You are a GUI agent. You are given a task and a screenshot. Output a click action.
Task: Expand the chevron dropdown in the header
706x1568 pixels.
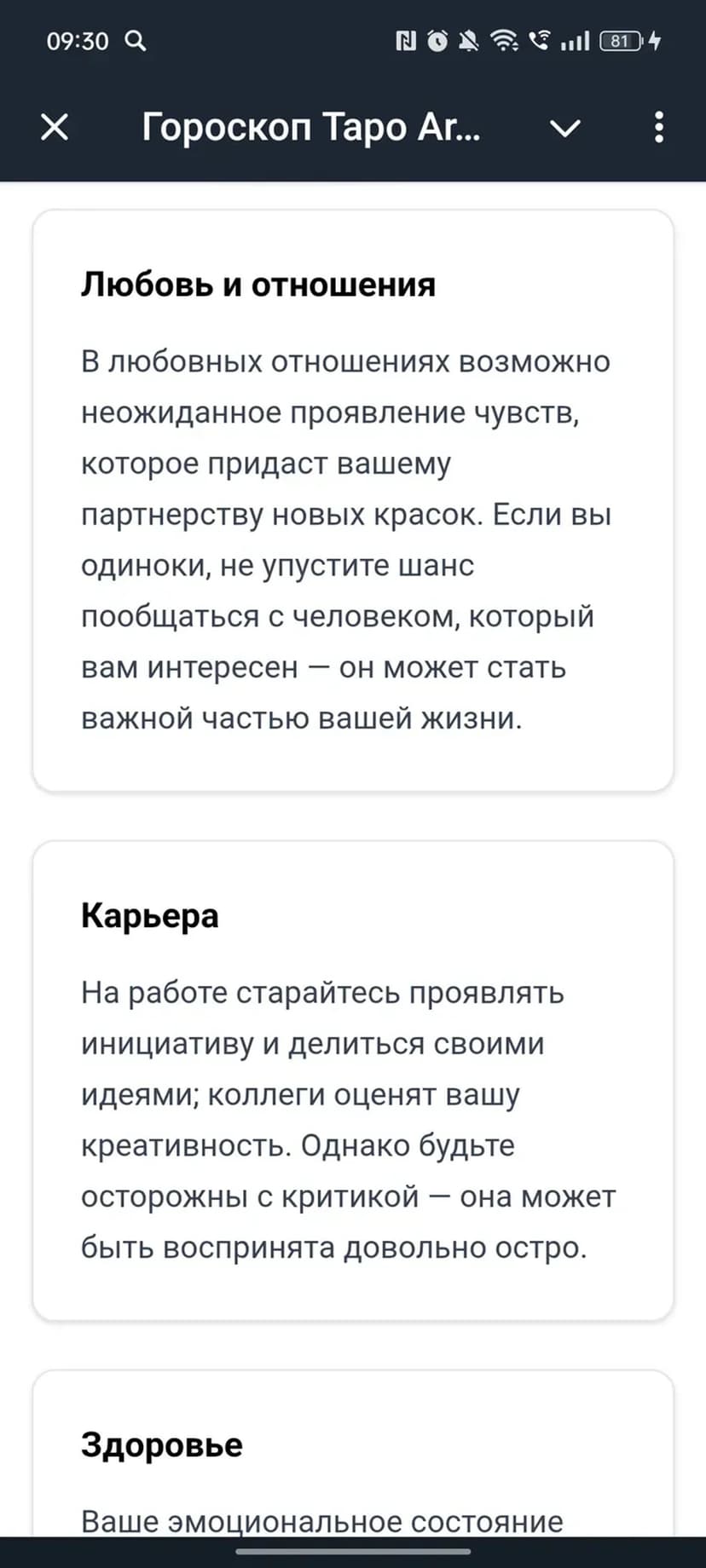point(564,128)
